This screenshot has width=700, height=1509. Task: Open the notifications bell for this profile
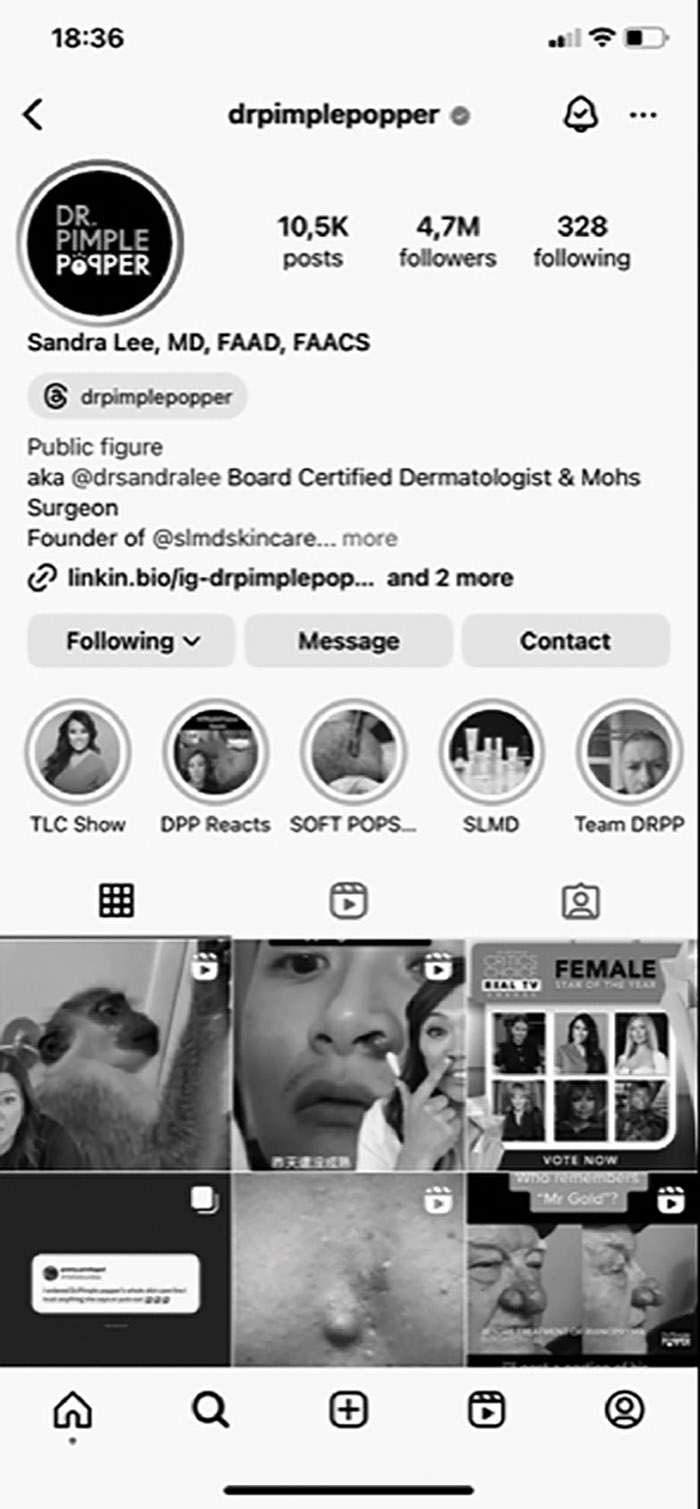580,115
